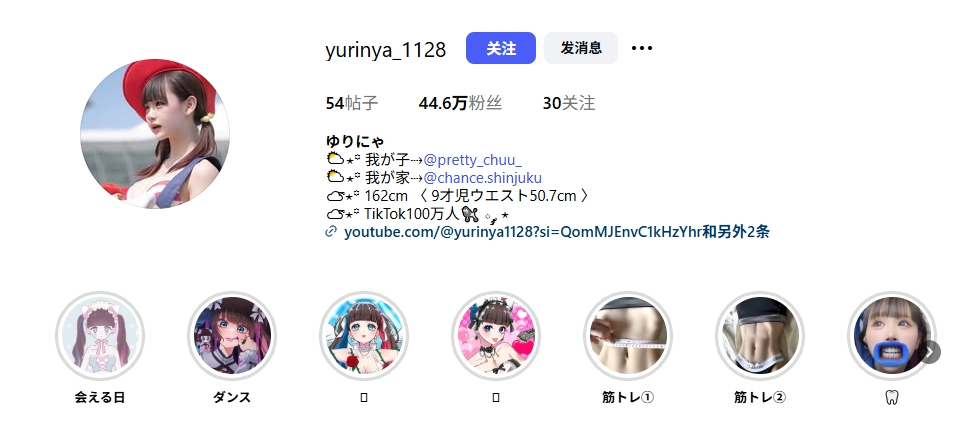Open the 会える日 story highlight
970x436 pixels.
[100, 336]
